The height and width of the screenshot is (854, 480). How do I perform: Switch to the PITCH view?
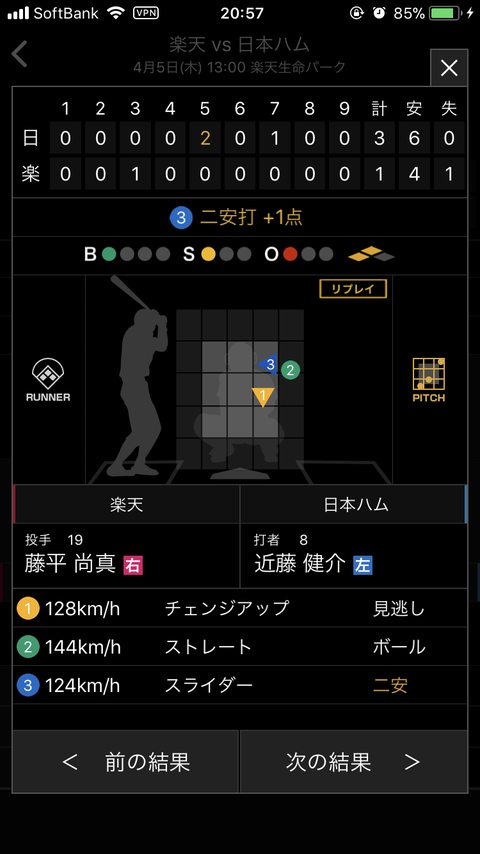tap(429, 380)
